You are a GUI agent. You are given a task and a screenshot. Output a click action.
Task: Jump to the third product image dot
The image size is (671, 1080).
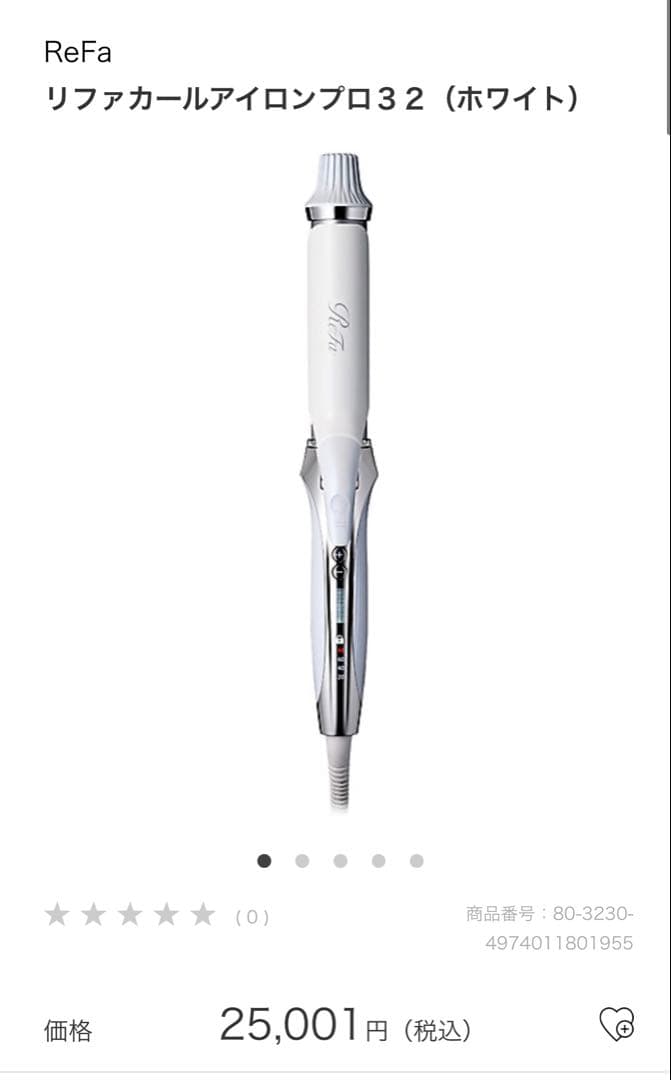pos(340,861)
